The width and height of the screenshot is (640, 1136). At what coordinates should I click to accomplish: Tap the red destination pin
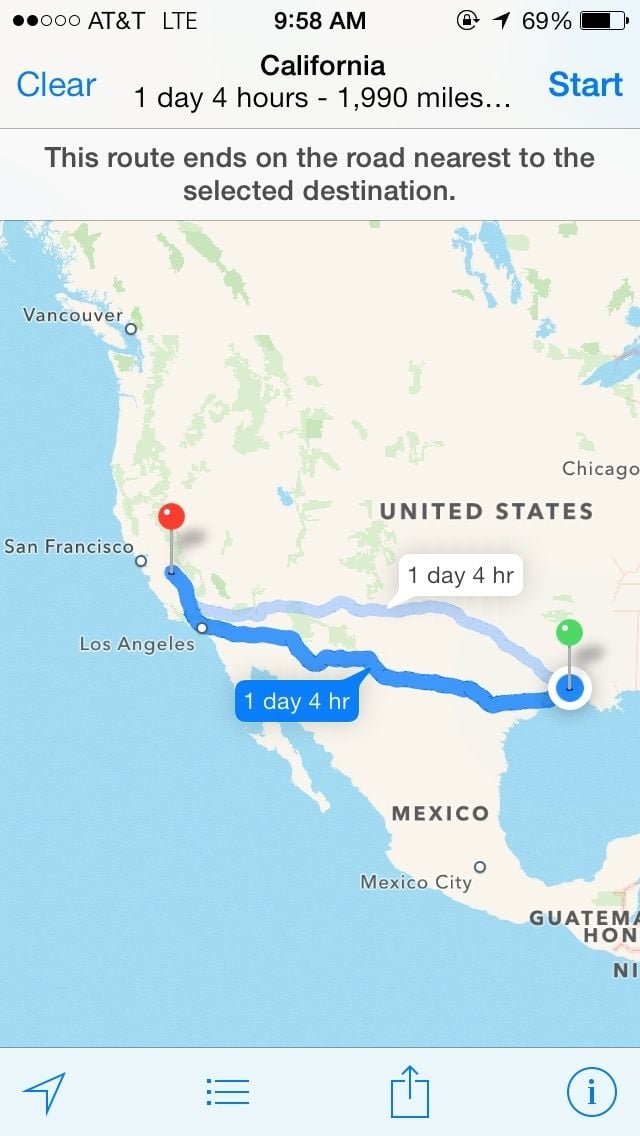pyautogui.click(x=172, y=518)
